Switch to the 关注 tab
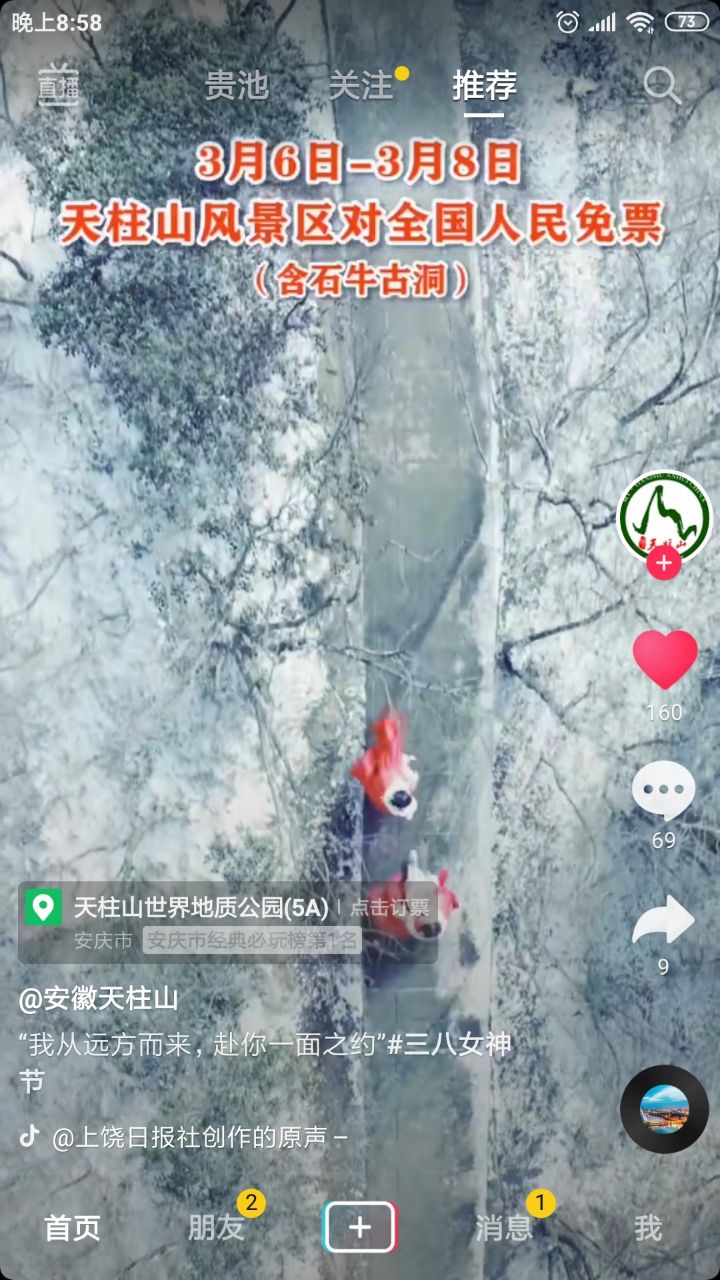 tap(361, 86)
